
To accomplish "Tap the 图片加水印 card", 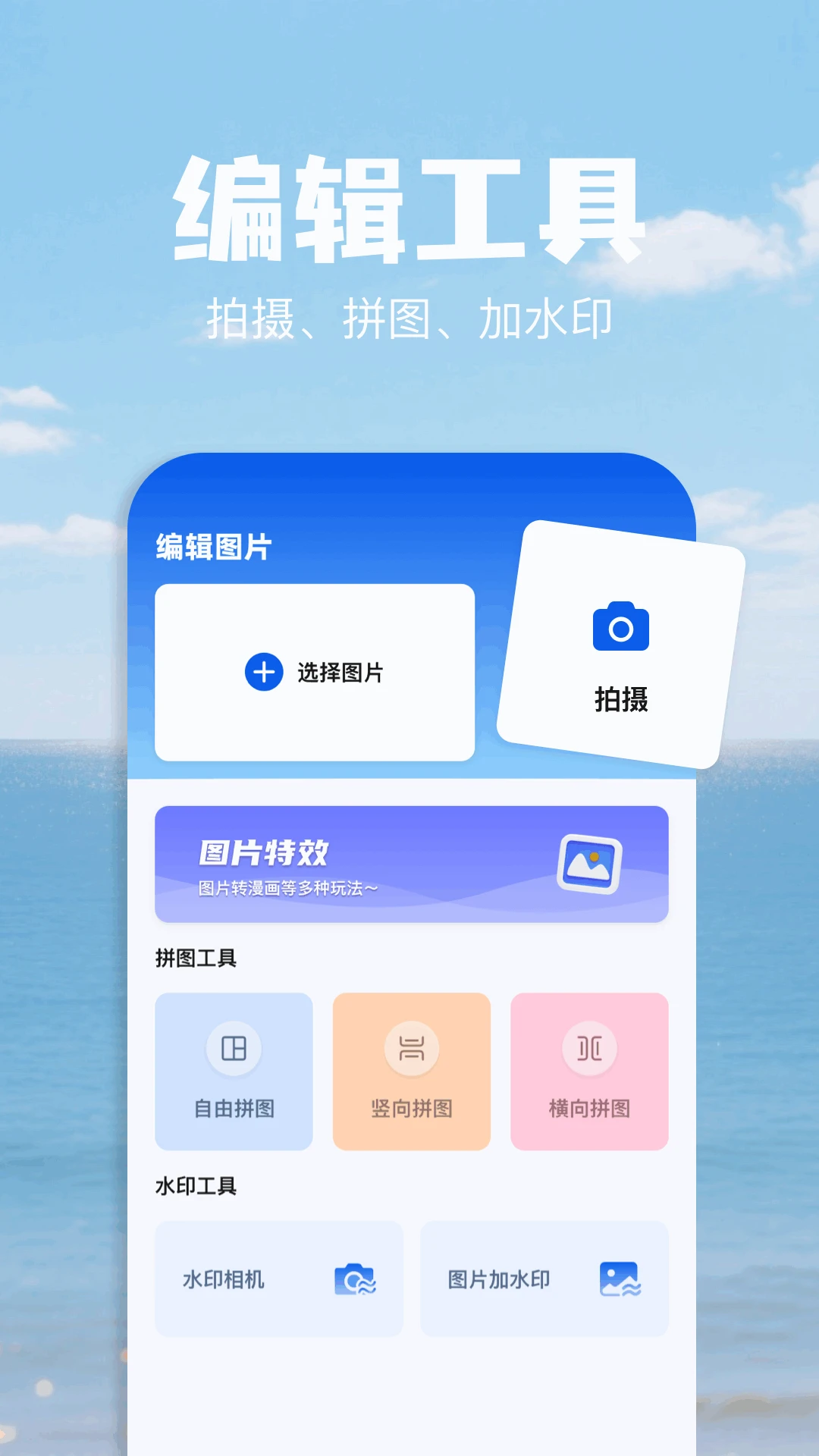I will [x=544, y=1279].
